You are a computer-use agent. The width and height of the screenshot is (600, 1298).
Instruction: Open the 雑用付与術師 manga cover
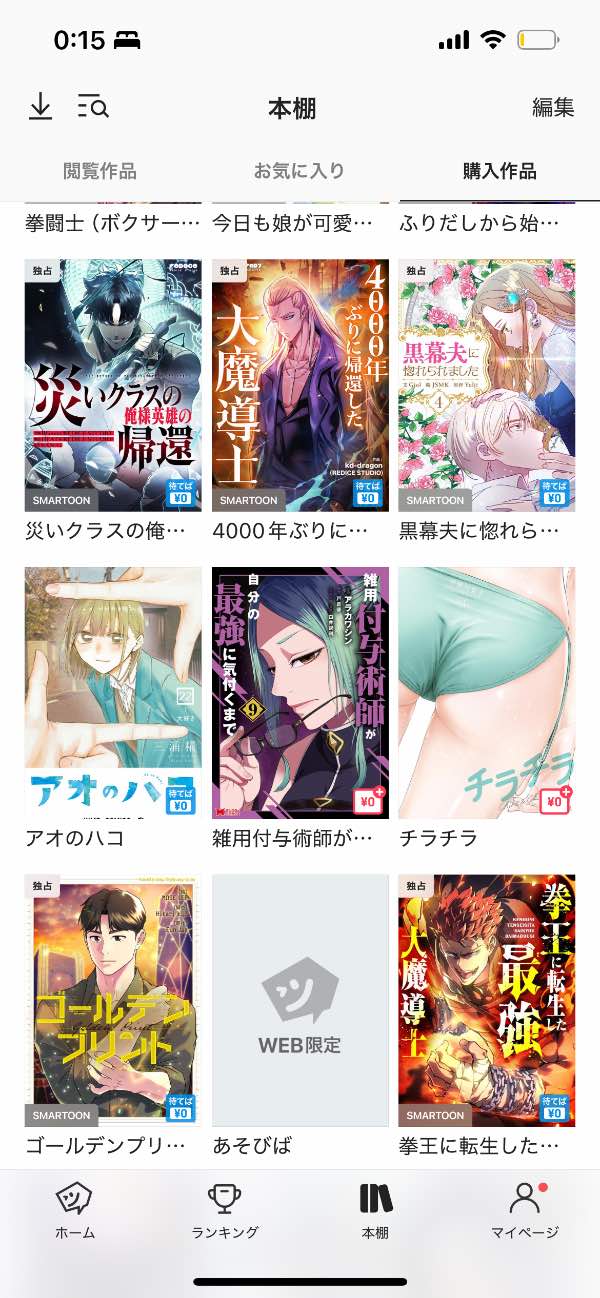(x=300, y=693)
